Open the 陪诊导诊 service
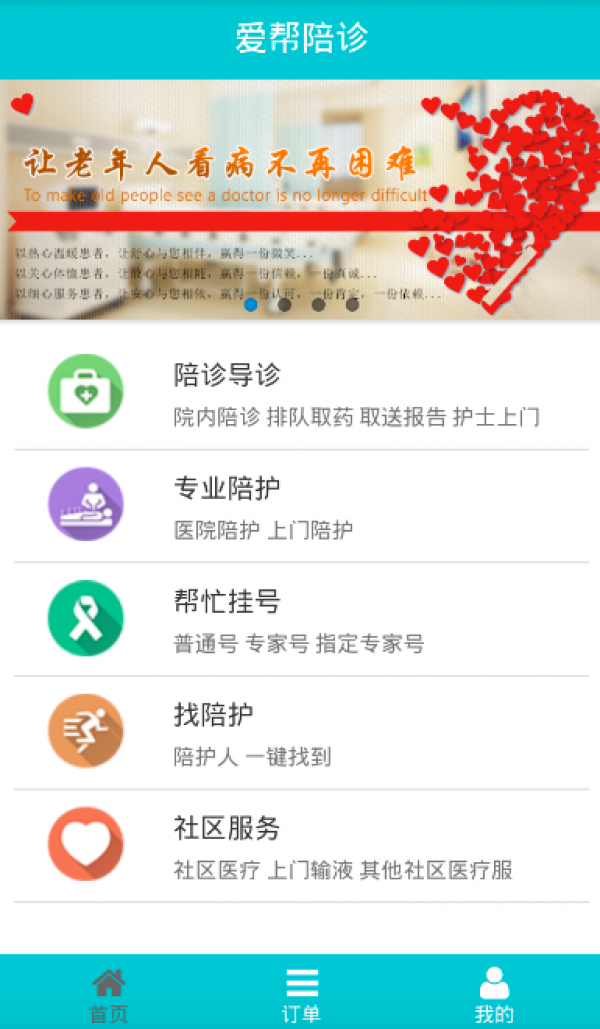The image size is (600, 1029). click(300, 393)
